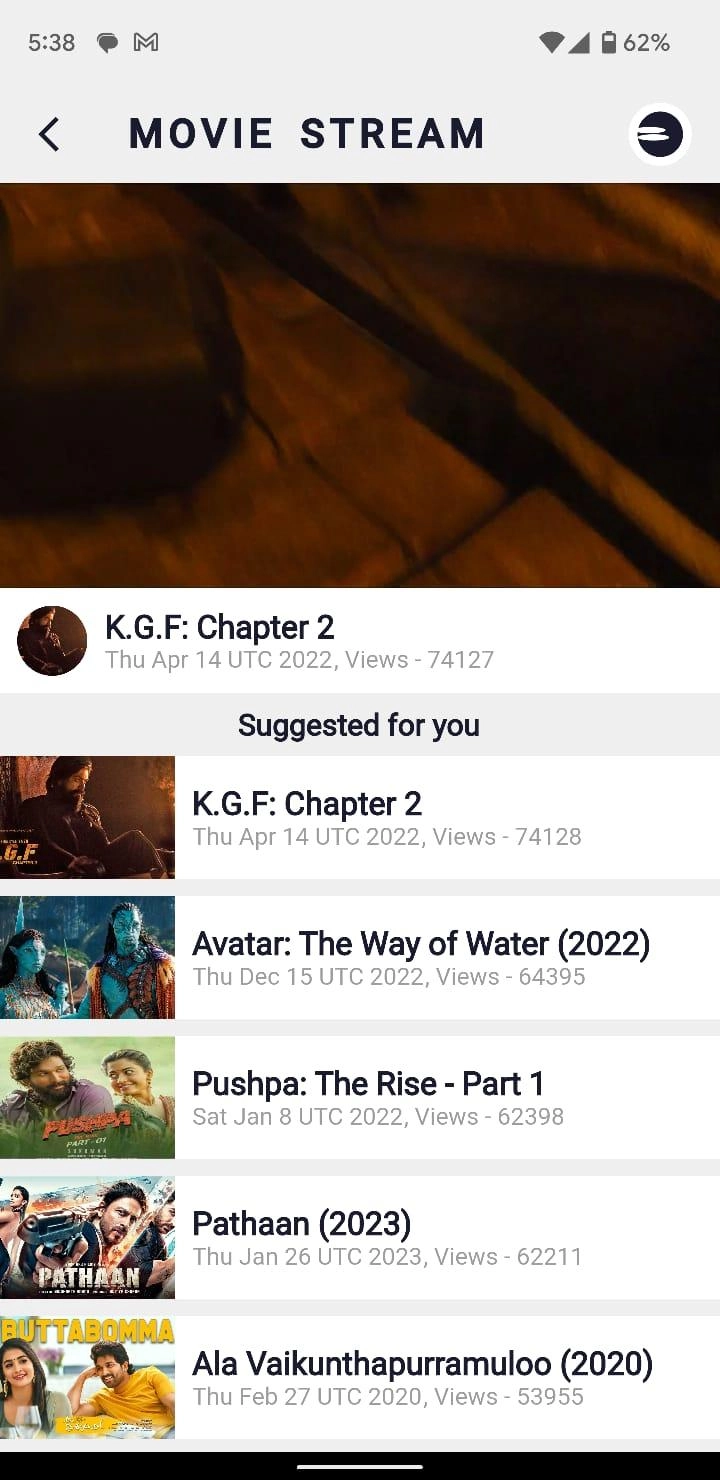Play Pathaan (2023) from suggestions
The width and height of the screenshot is (720, 1480).
tap(360, 1237)
